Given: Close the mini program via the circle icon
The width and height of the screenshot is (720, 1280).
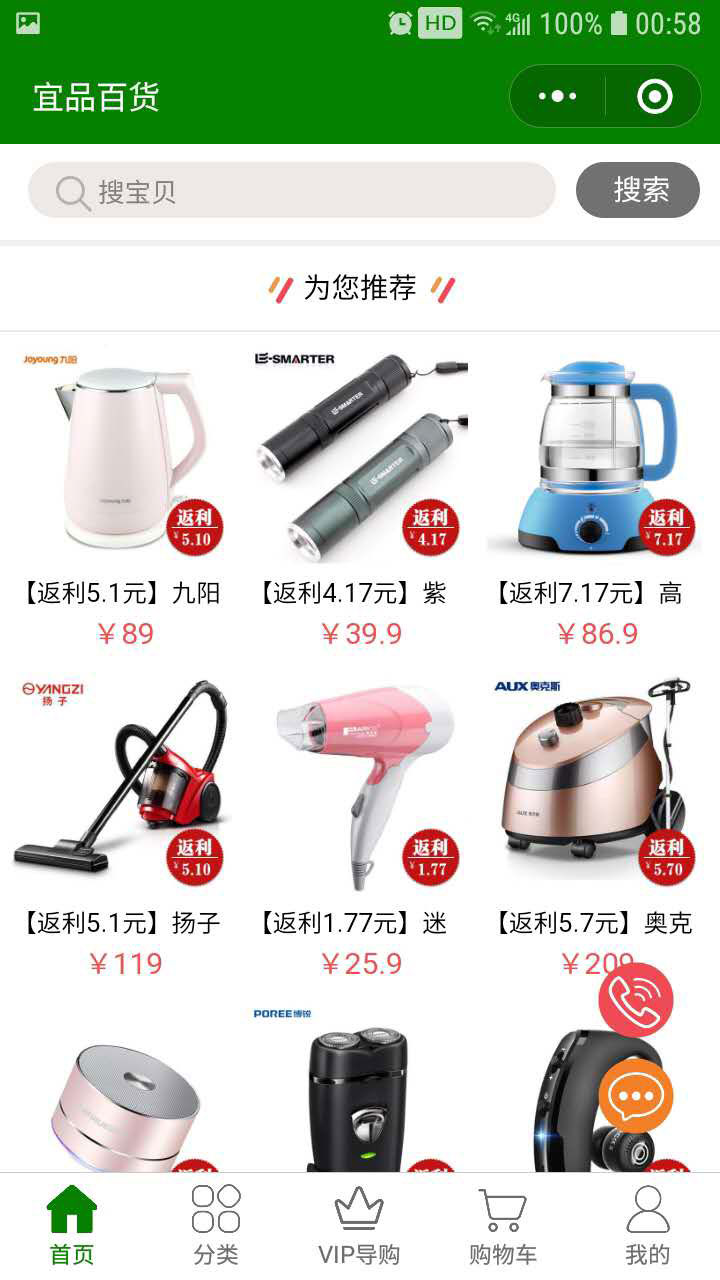Looking at the screenshot, I should (x=654, y=96).
